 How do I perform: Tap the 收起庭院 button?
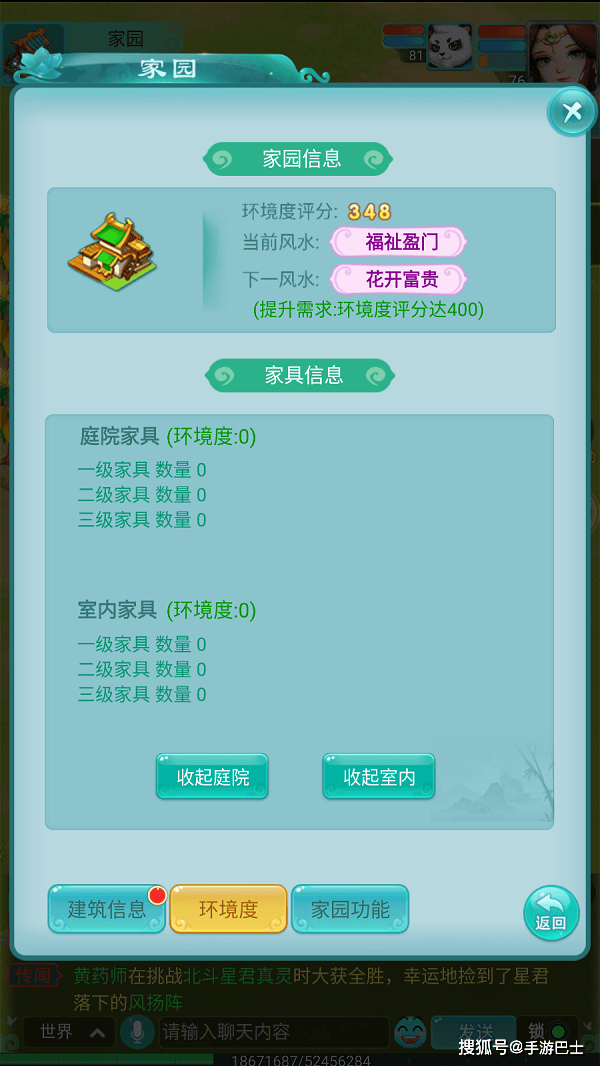[x=212, y=776]
